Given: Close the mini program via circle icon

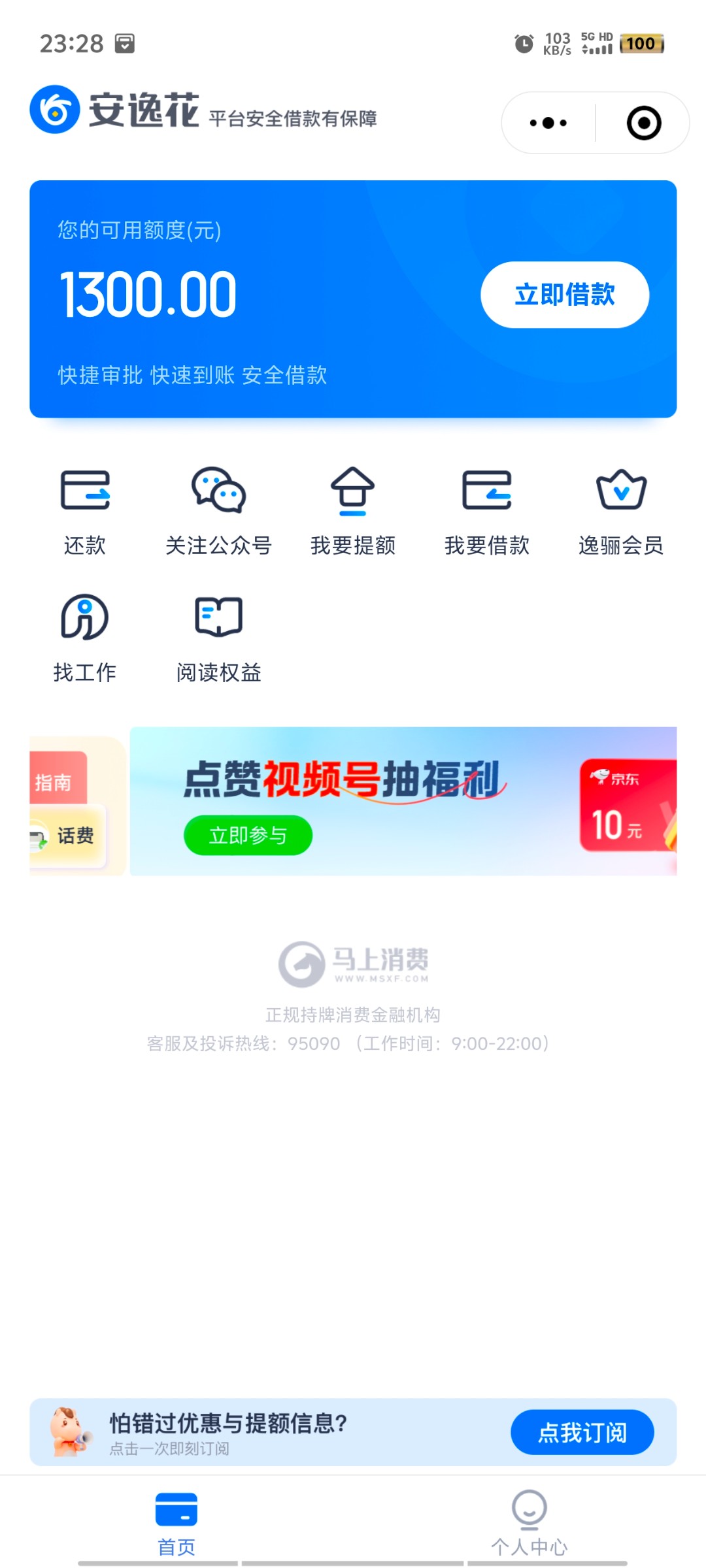Looking at the screenshot, I should click(x=643, y=123).
